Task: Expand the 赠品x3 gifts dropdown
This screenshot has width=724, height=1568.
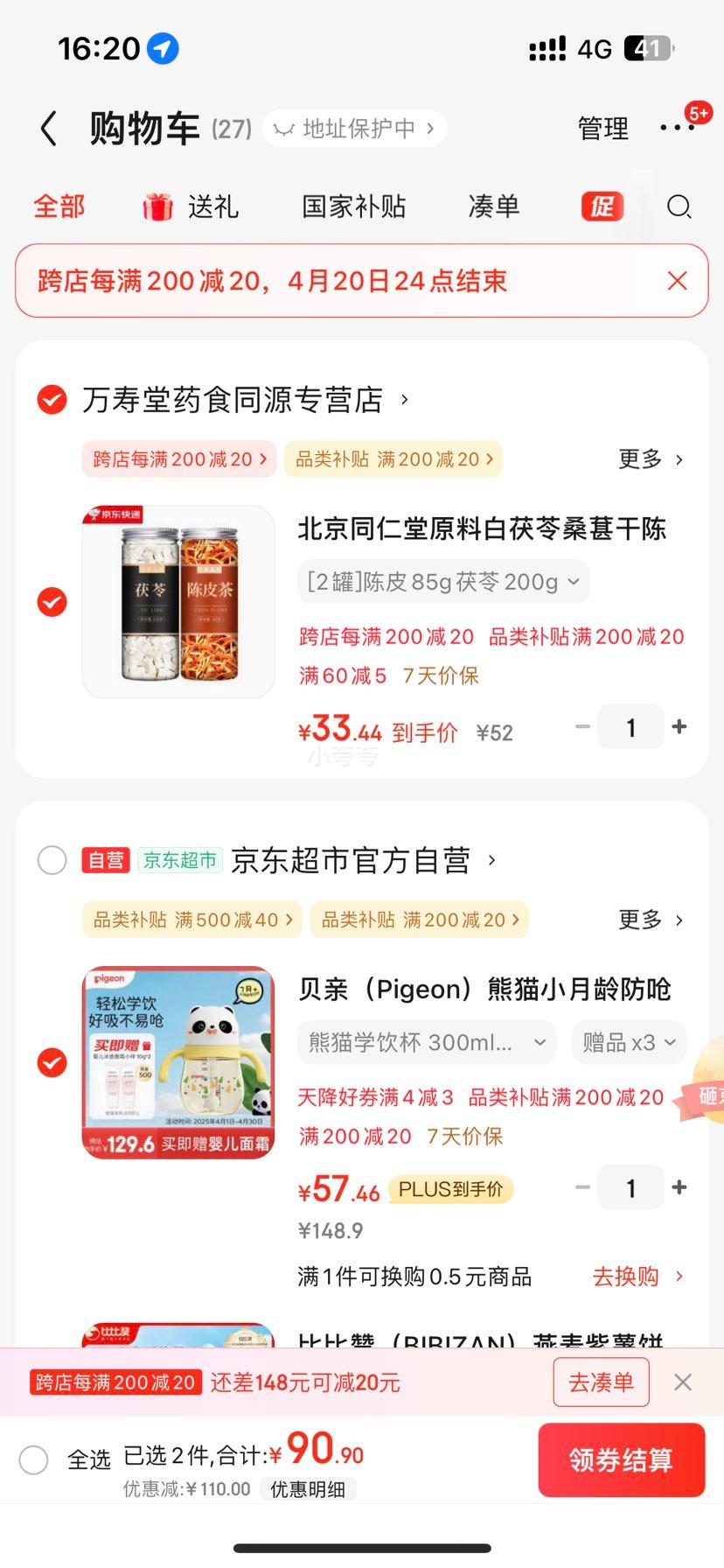Action: pyautogui.click(x=628, y=1042)
